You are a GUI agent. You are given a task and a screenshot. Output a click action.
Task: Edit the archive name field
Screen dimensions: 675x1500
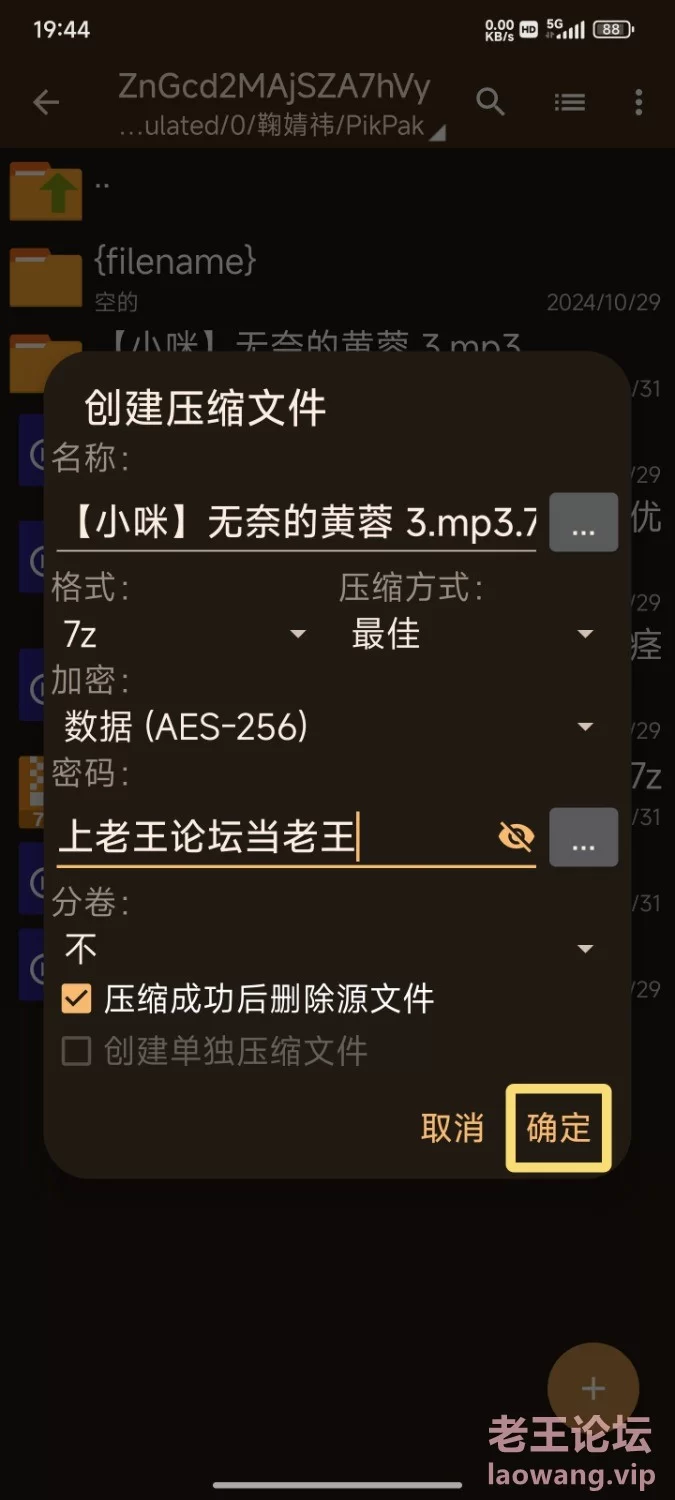coord(297,522)
